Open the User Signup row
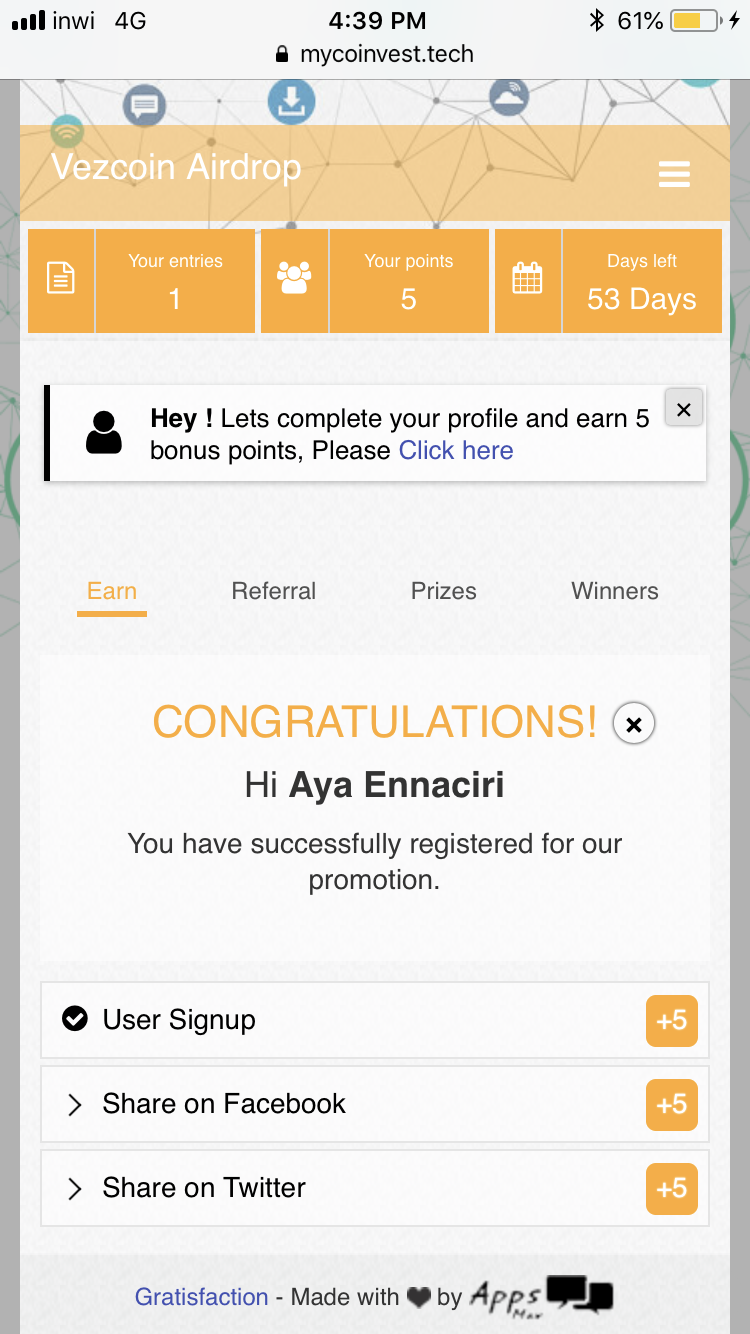The height and width of the screenshot is (1334, 750). coord(180,1020)
